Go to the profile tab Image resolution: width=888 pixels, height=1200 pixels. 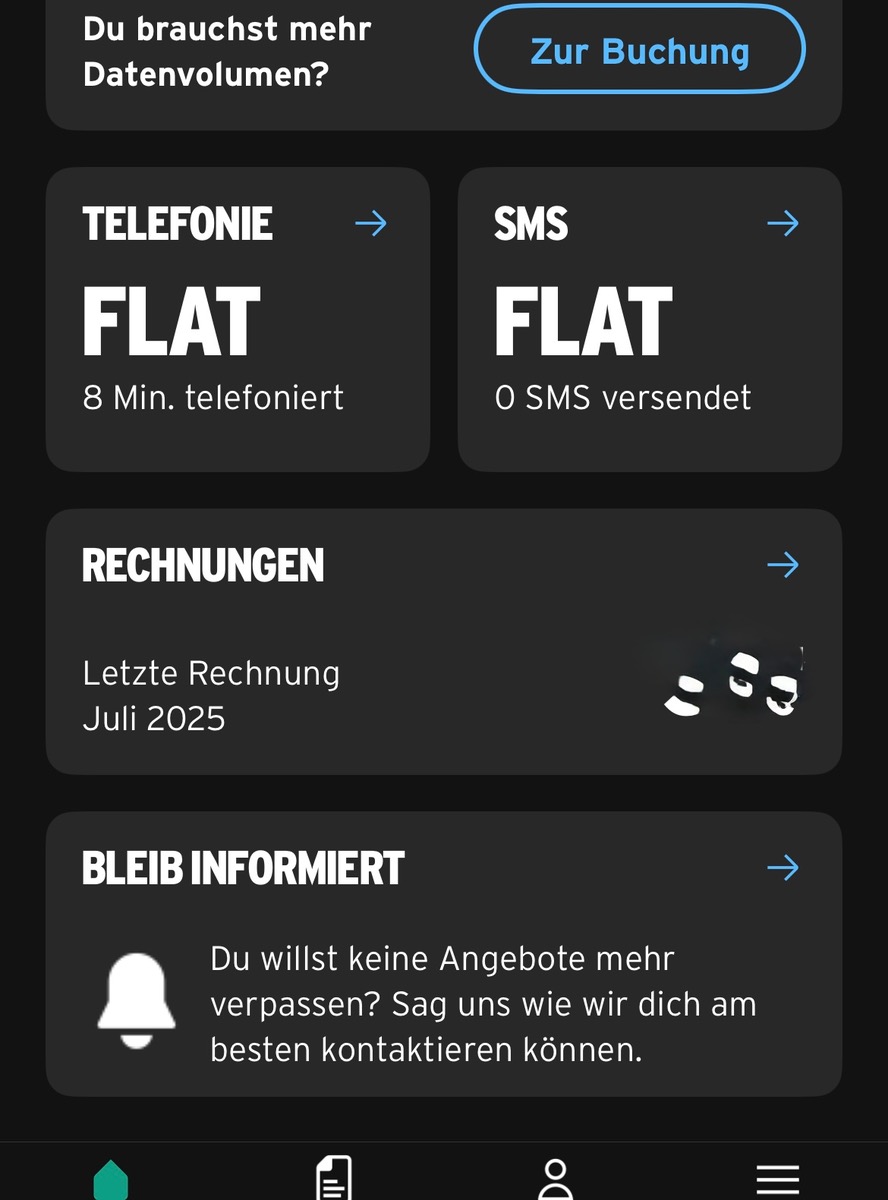(x=555, y=1178)
